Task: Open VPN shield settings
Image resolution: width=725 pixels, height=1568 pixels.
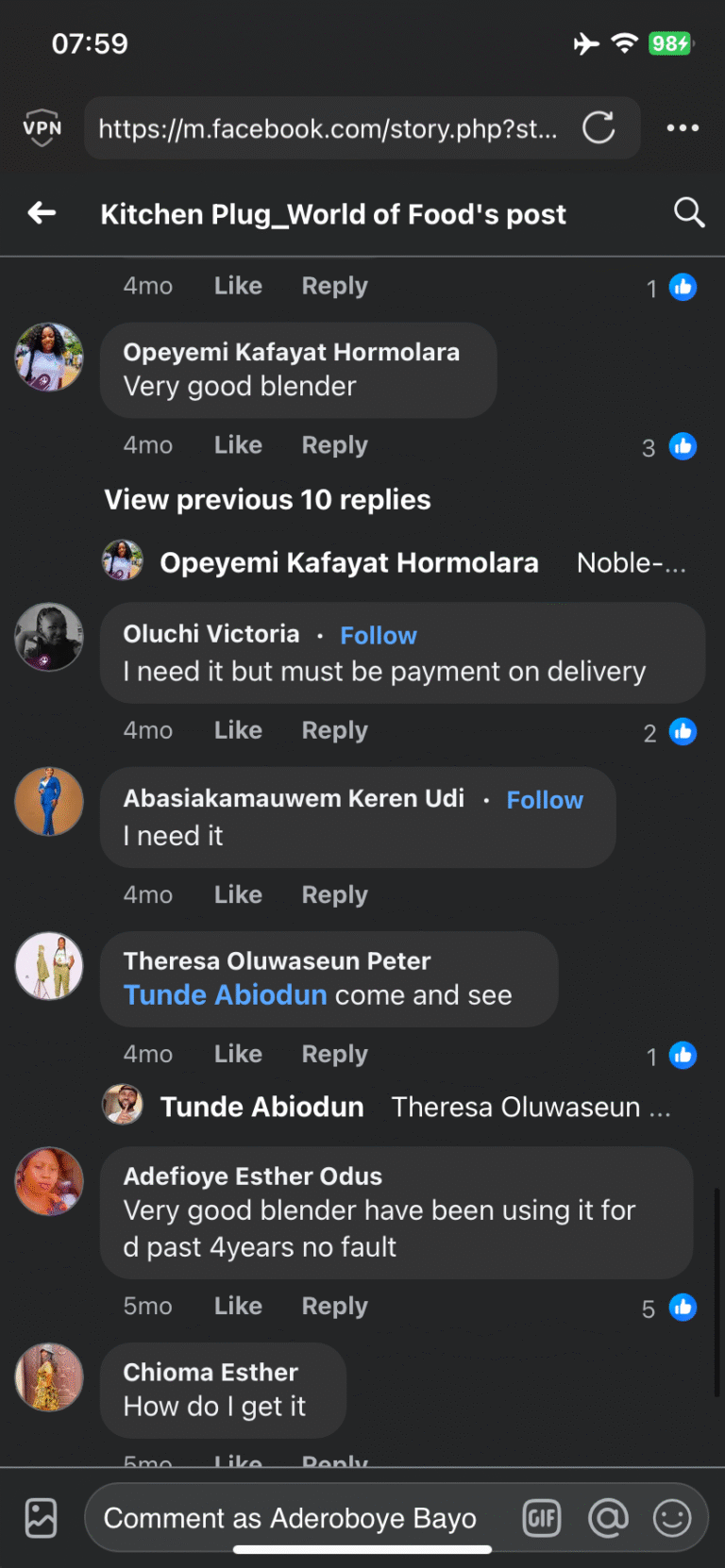Action: (42, 127)
